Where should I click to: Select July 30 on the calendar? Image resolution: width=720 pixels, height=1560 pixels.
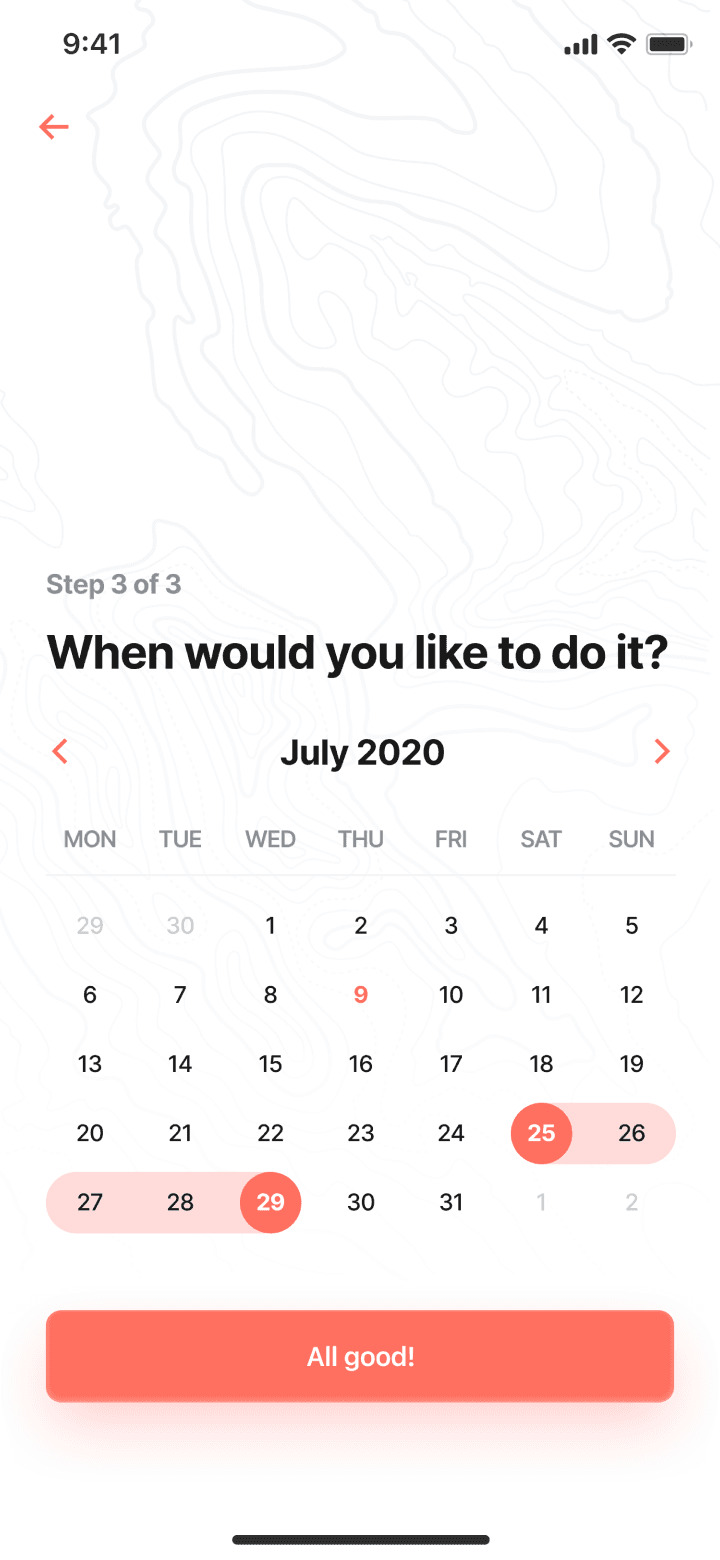tap(361, 1202)
